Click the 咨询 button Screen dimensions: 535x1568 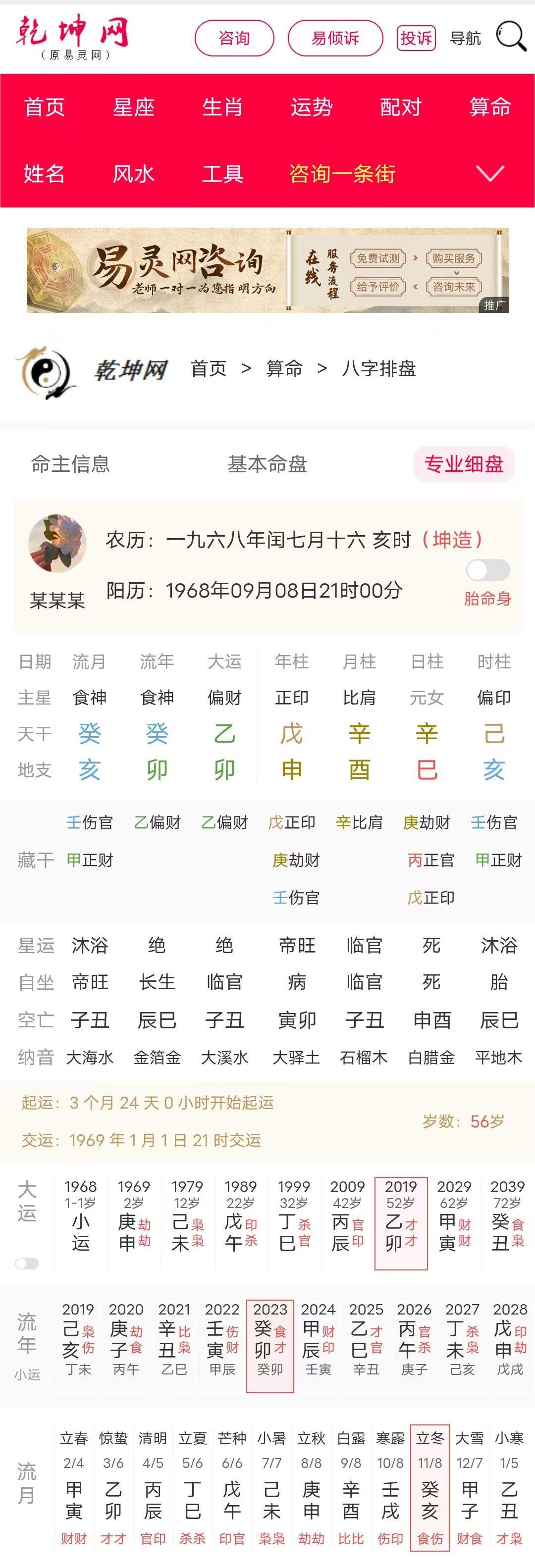tap(235, 38)
